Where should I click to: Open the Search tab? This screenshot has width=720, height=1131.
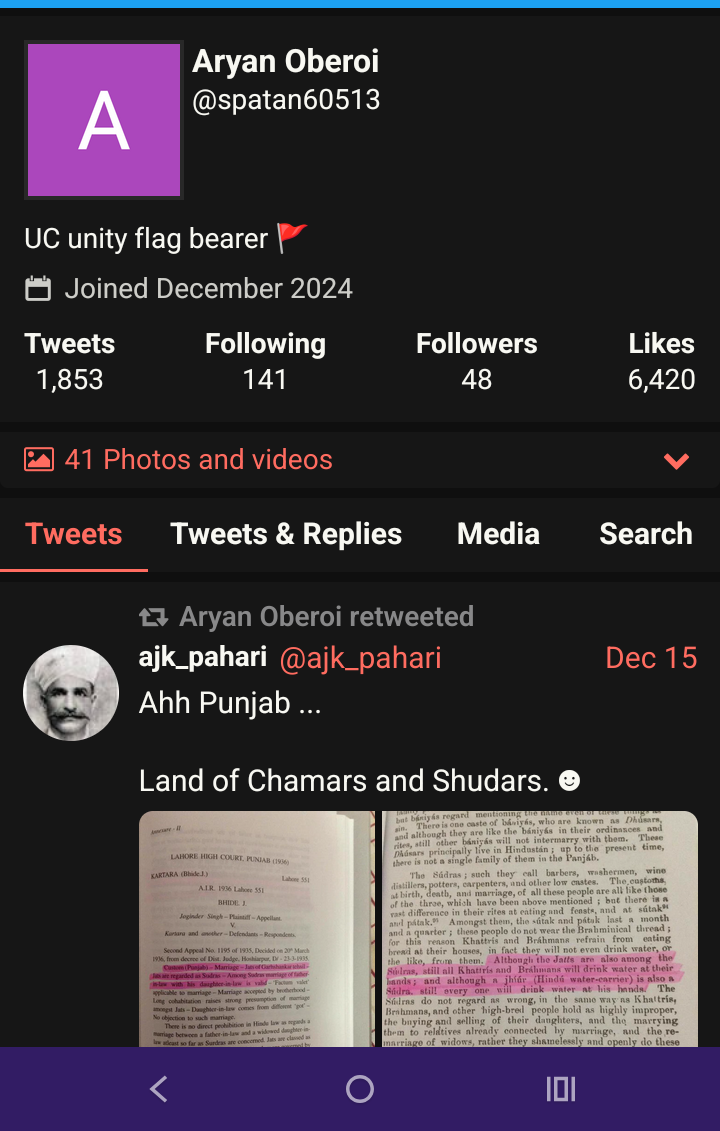coord(645,534)
